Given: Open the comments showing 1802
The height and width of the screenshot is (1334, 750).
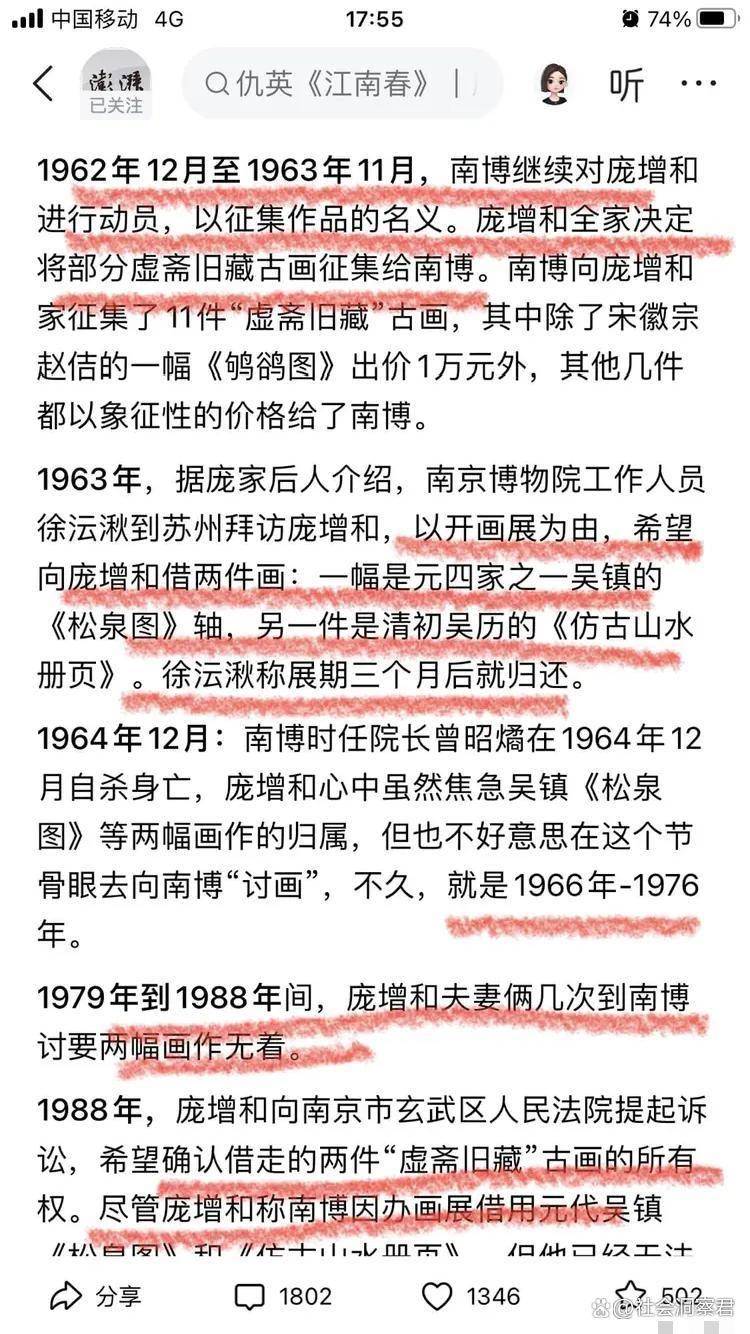Looking at the screenshot, I should pyautogui.click(x=282, y=1297).
